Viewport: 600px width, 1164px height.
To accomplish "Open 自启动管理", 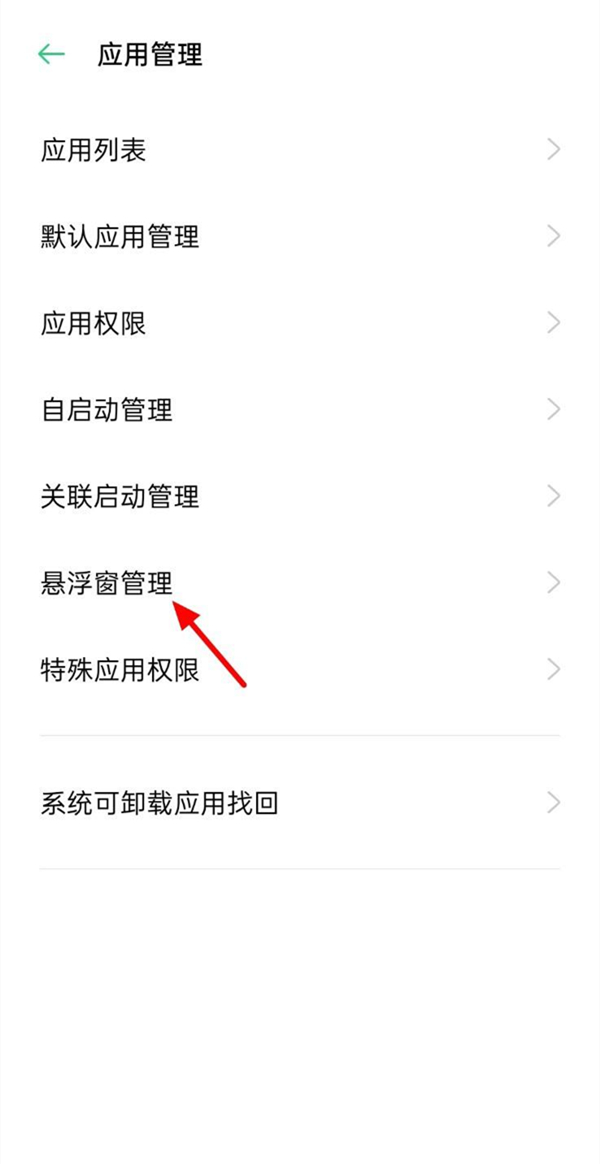I will click(x=107, y=410).
